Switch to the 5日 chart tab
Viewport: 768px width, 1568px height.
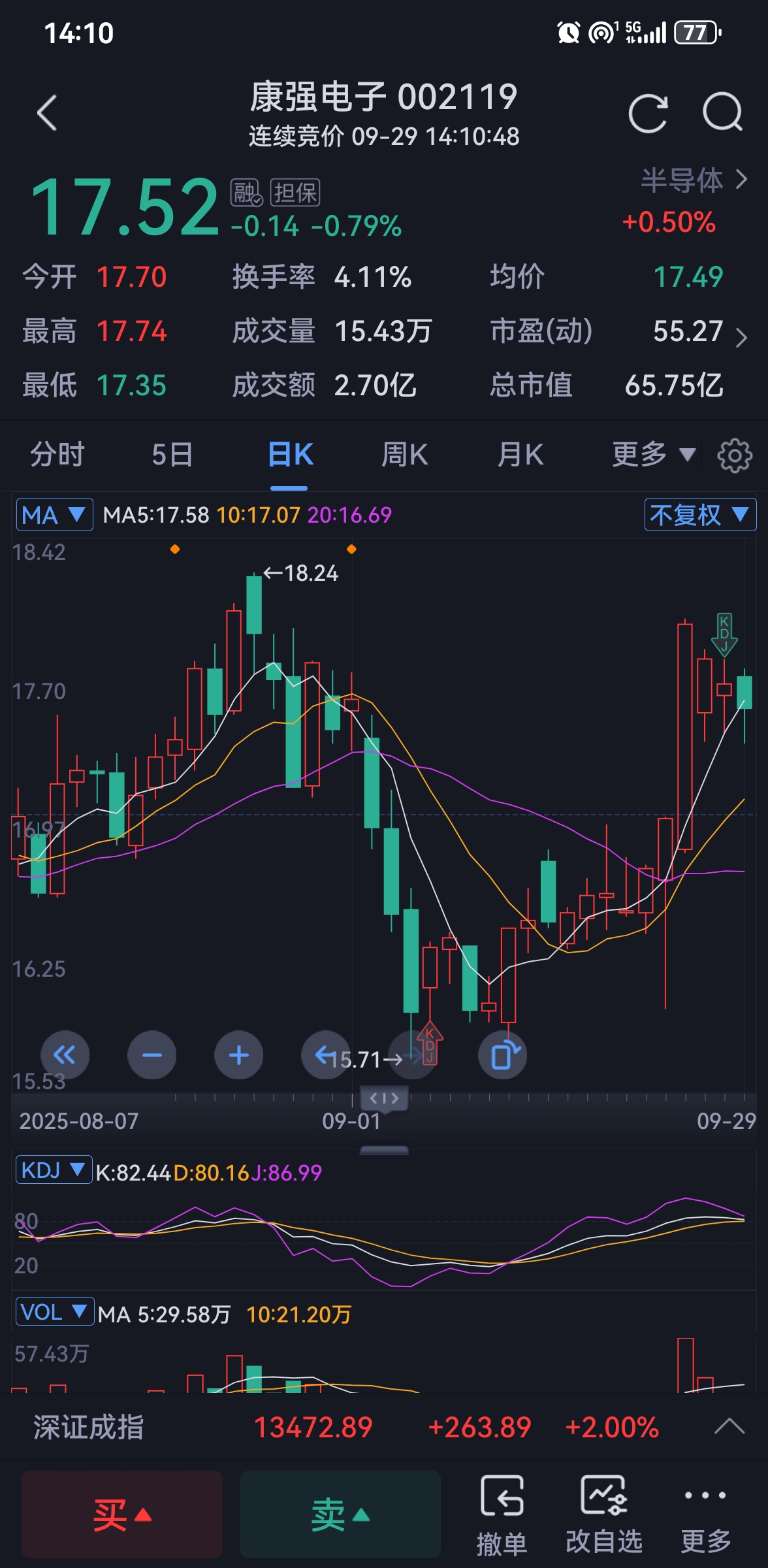(172, 455)
